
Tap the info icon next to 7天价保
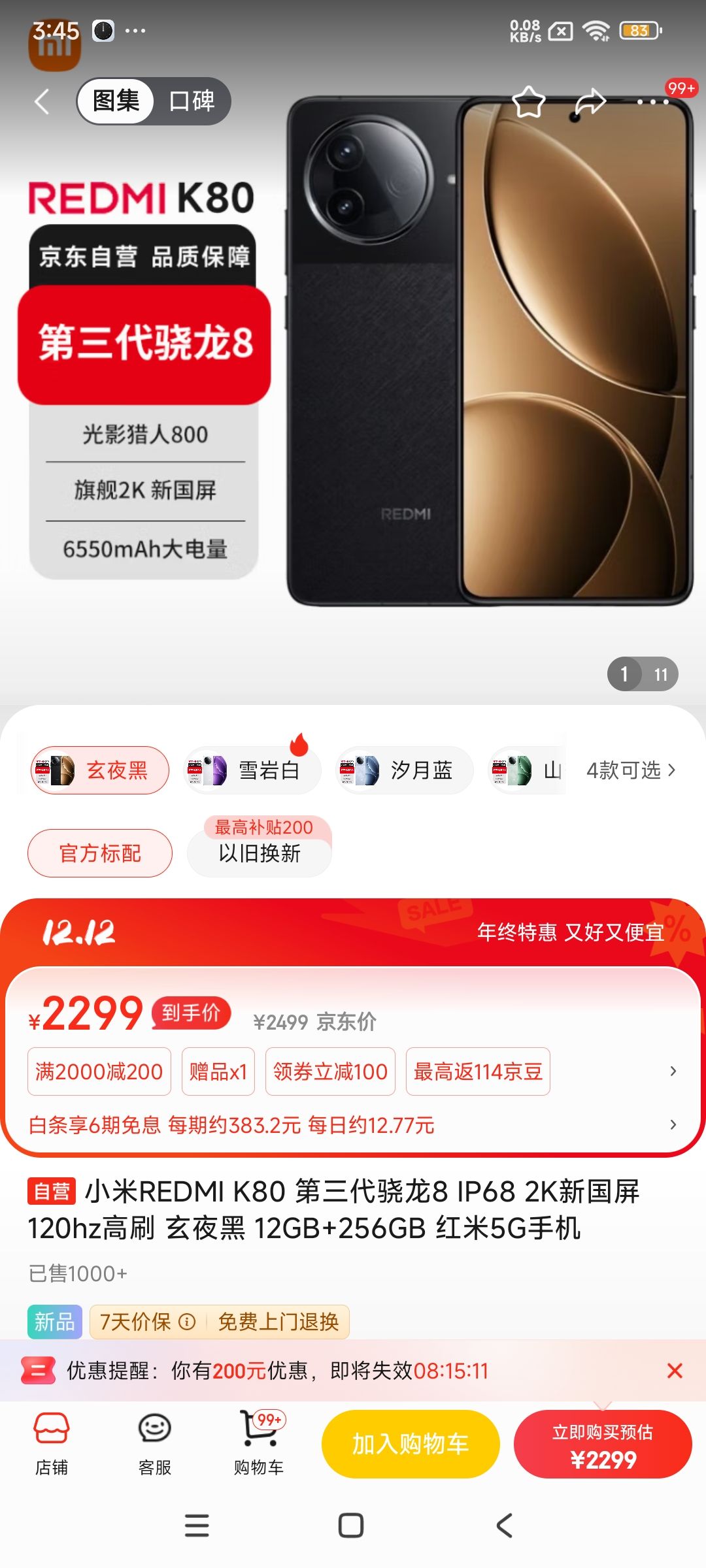189,1321
